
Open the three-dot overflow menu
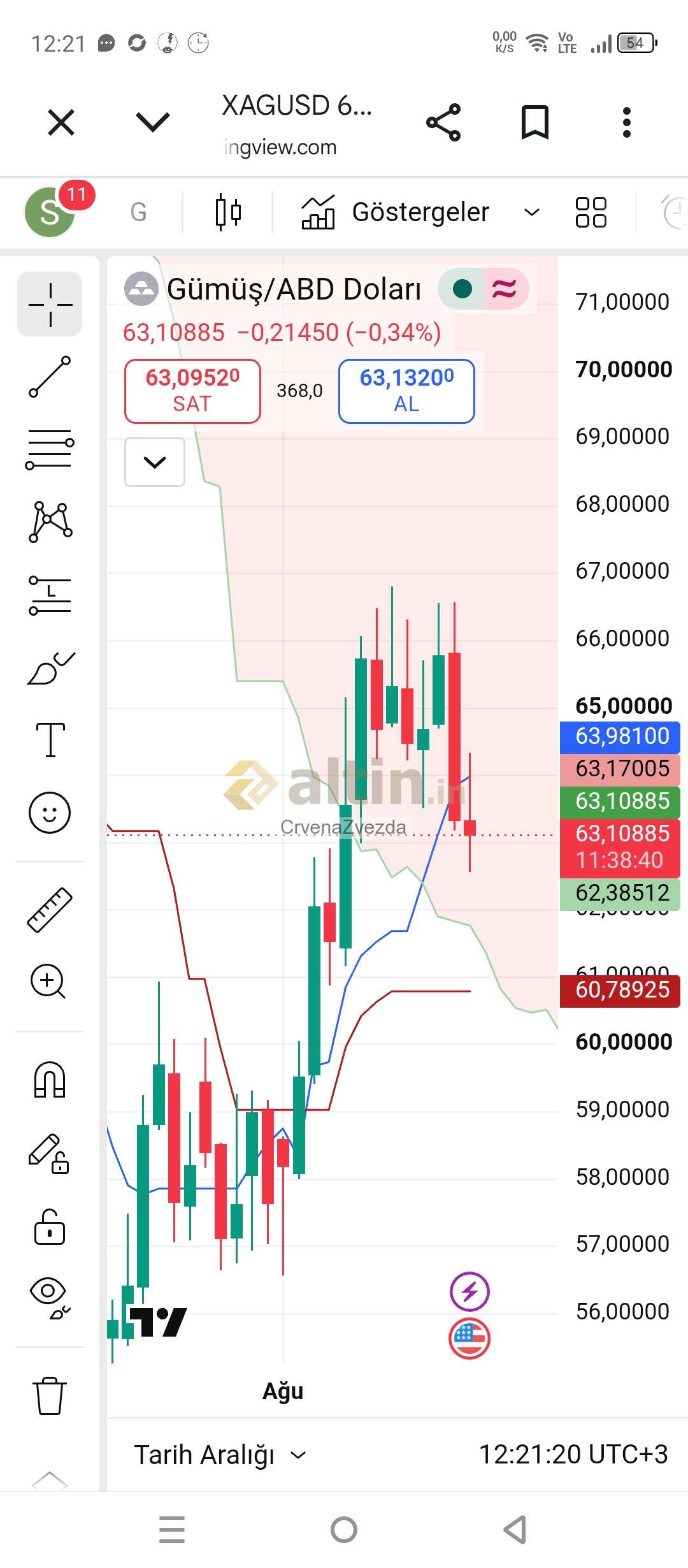tap(627, 122)
